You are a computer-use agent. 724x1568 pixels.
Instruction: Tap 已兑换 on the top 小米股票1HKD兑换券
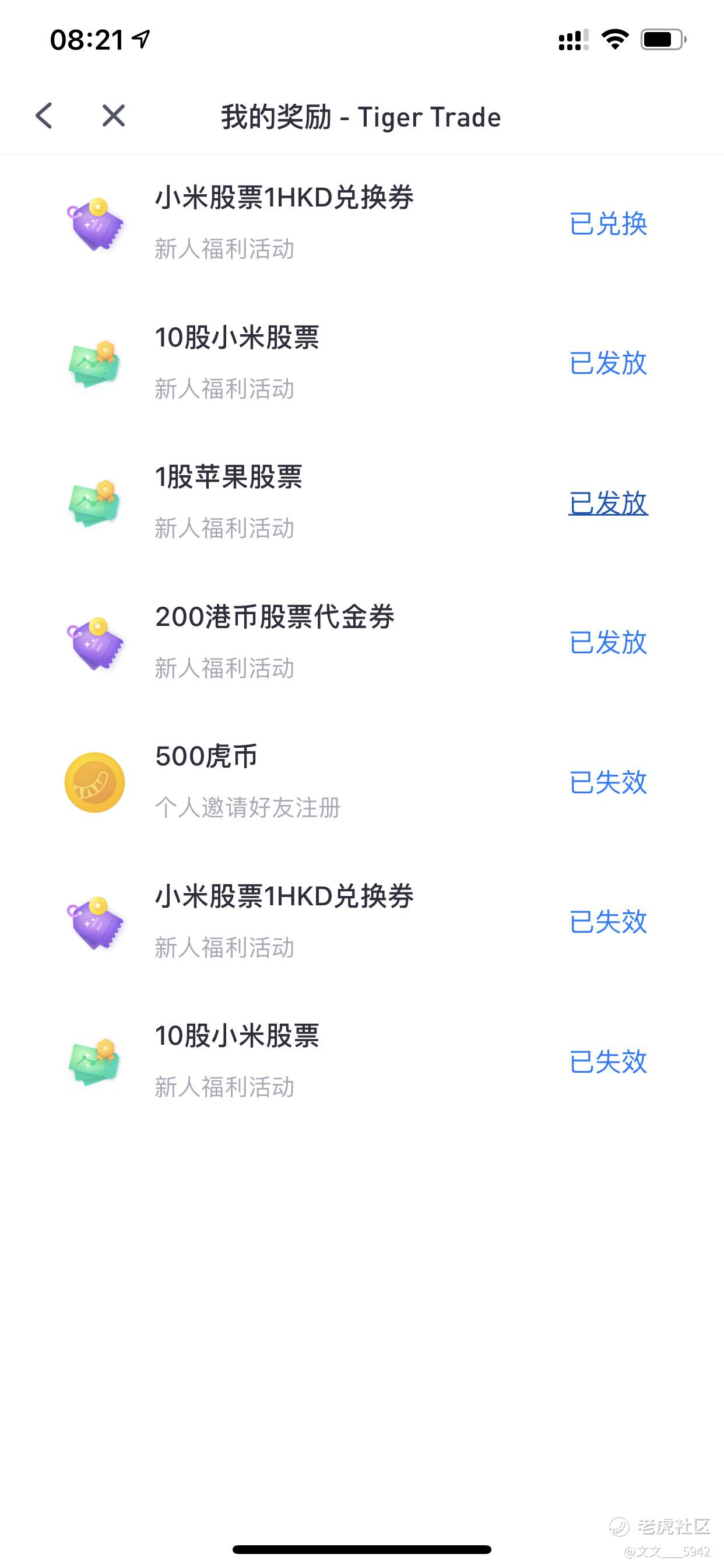point(608,223)
